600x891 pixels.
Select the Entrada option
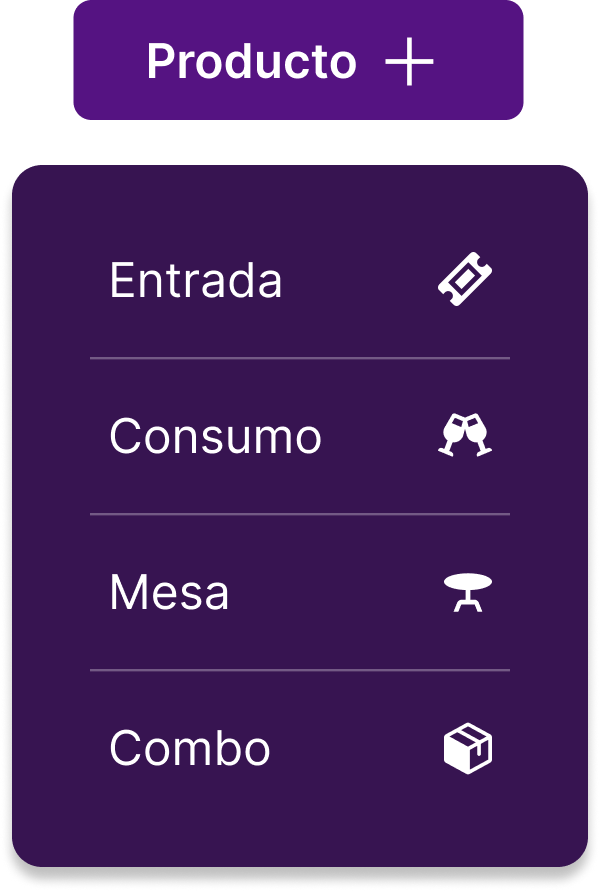299,280
